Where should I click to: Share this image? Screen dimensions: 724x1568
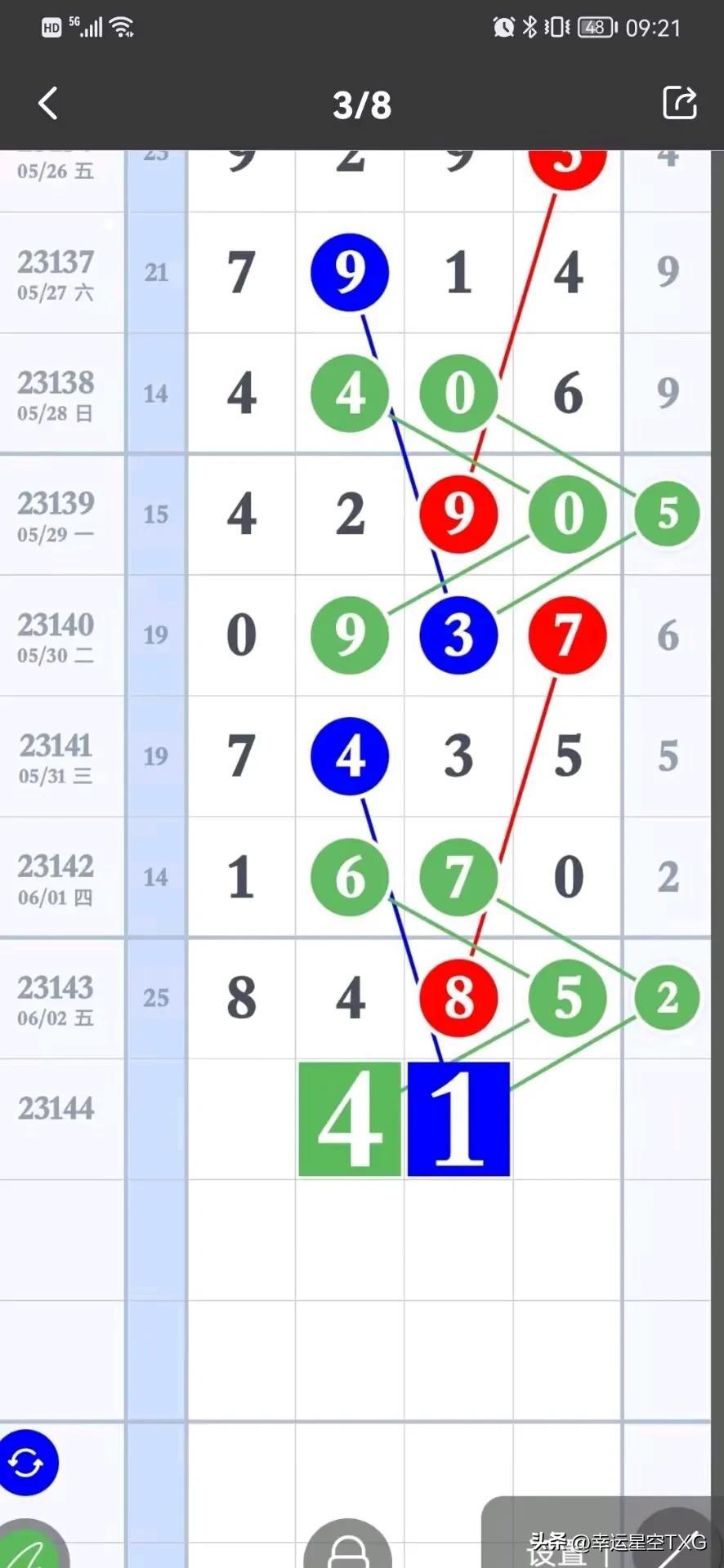679,103
